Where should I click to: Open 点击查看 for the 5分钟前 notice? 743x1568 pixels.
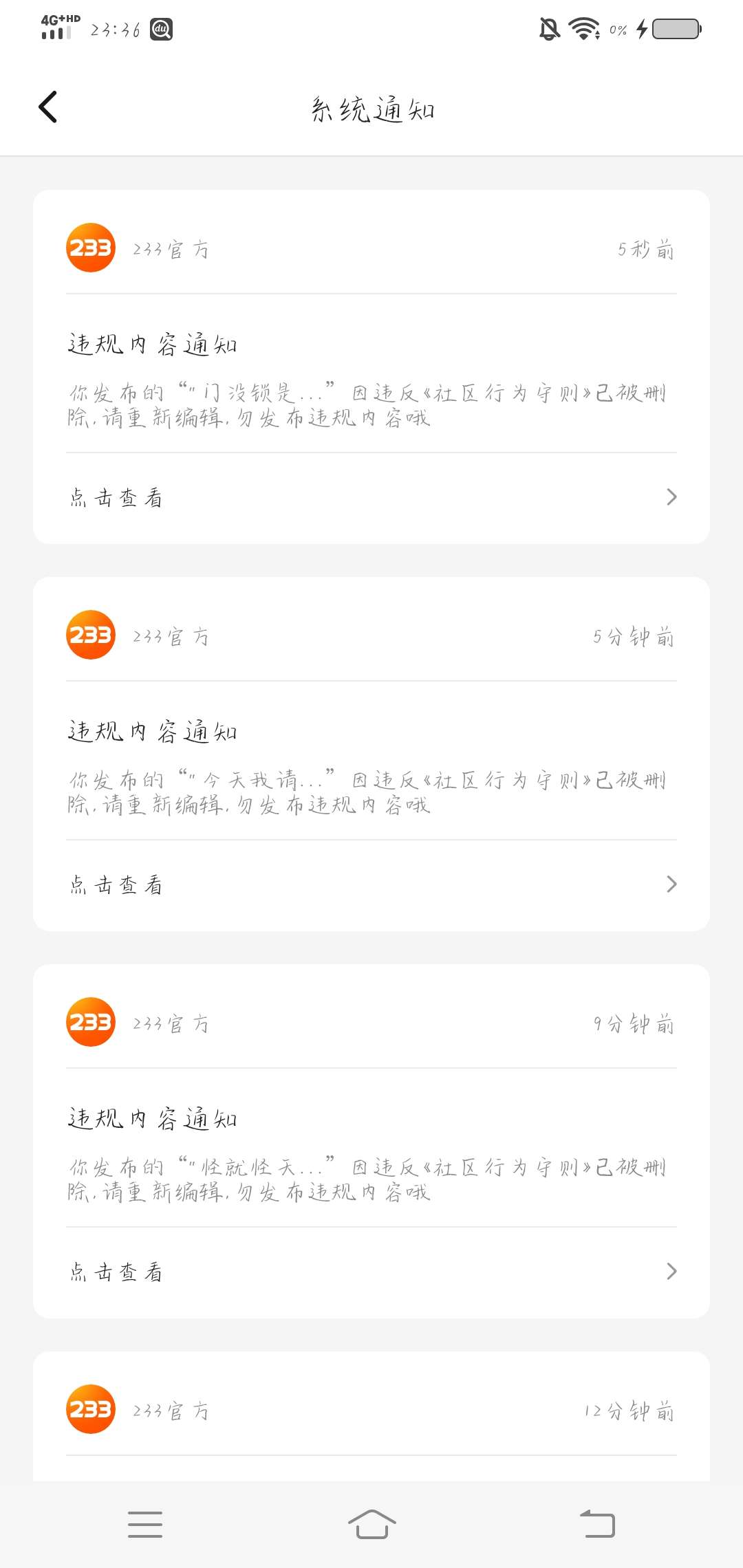371,884
